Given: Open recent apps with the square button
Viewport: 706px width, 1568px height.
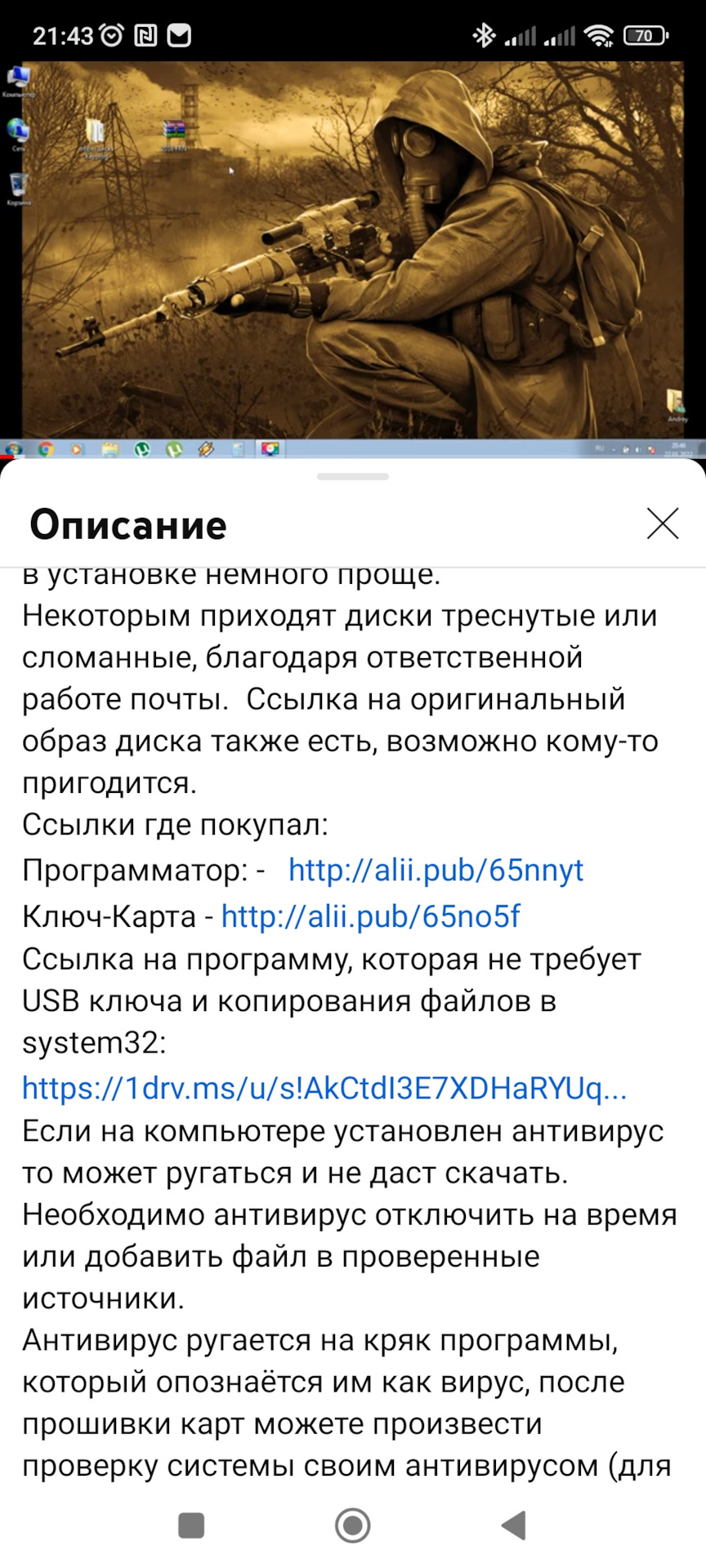Looking at the screenshot, I should [x=191, y=1526].
